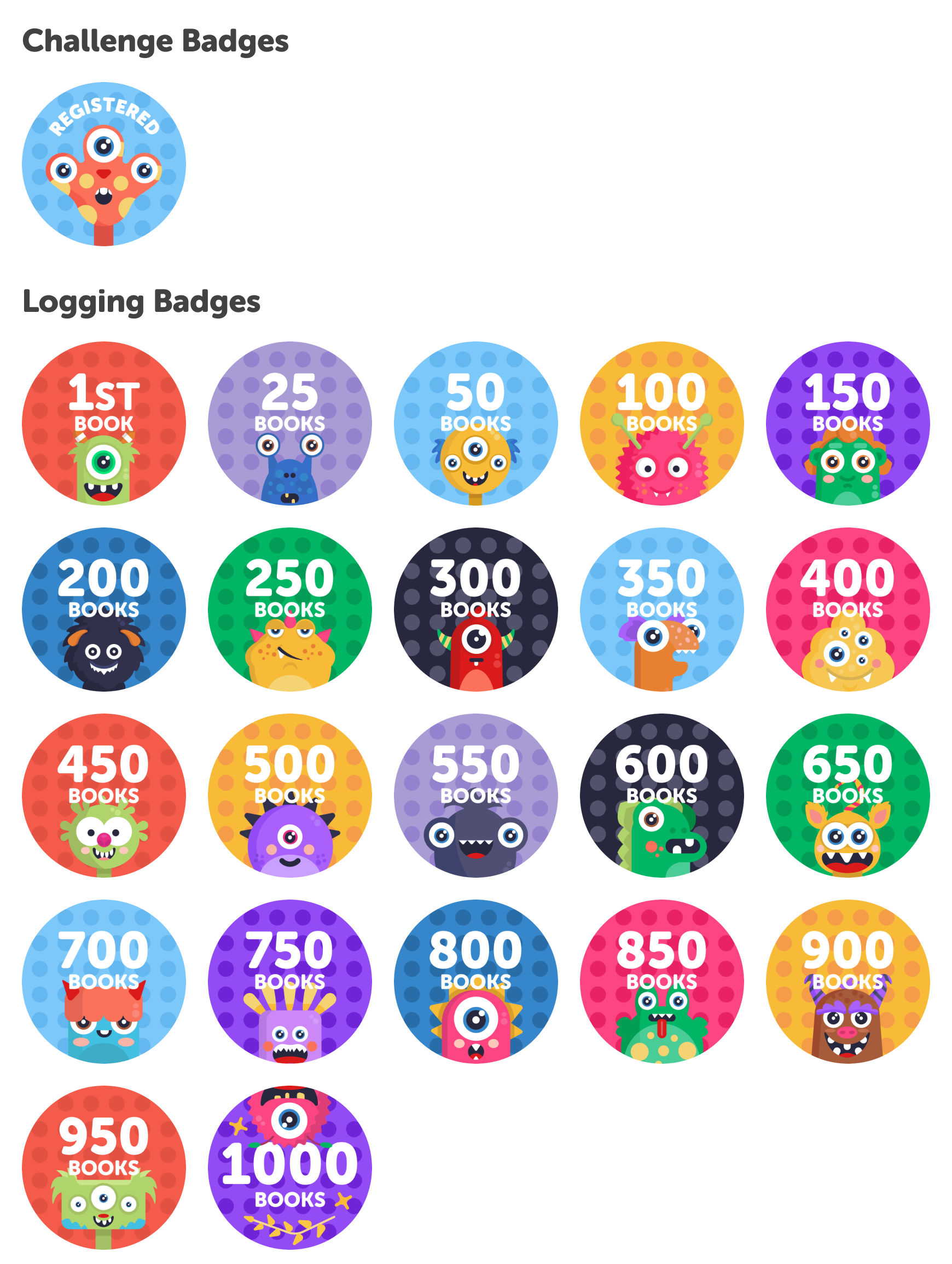Tap the 600 Books badge

[x=661, y=796]
